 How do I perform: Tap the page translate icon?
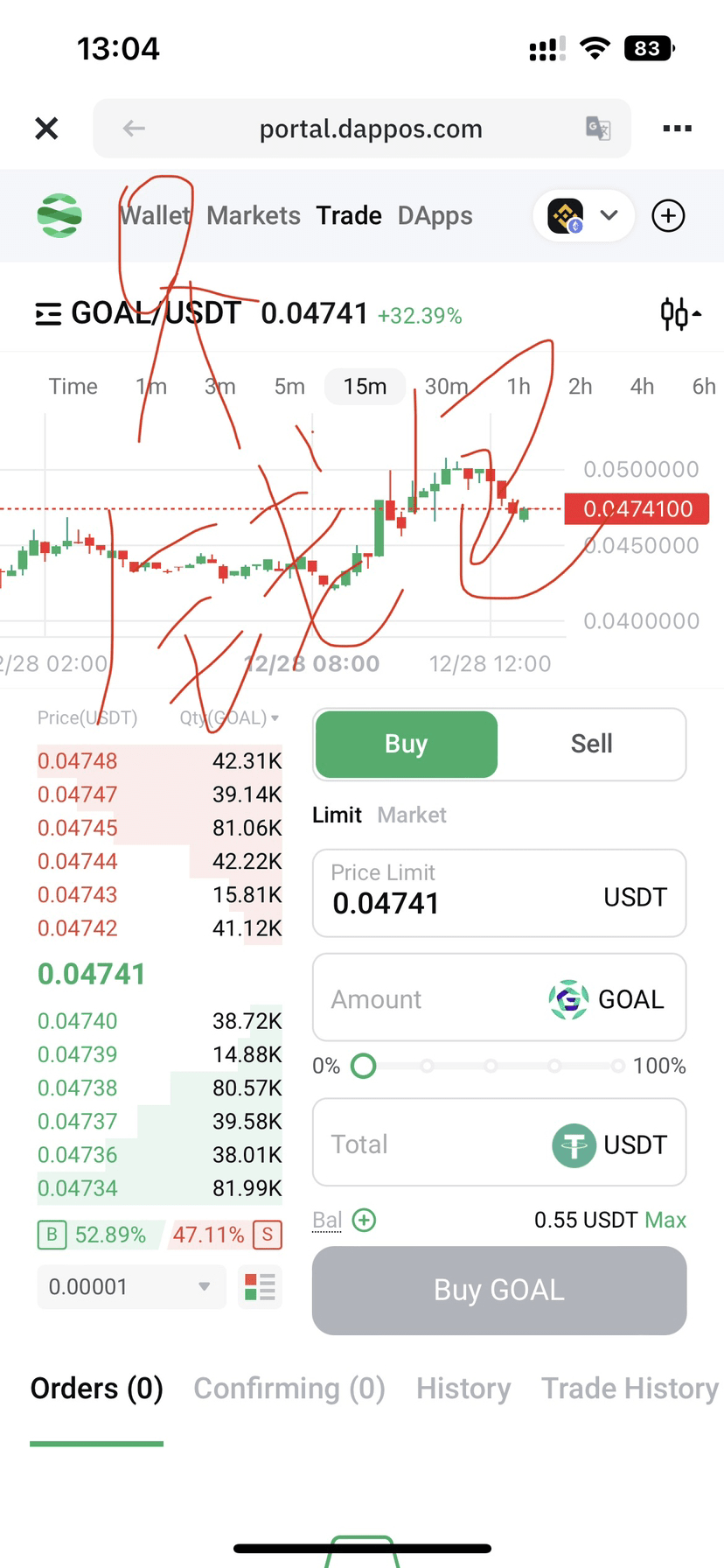point(598,129)
